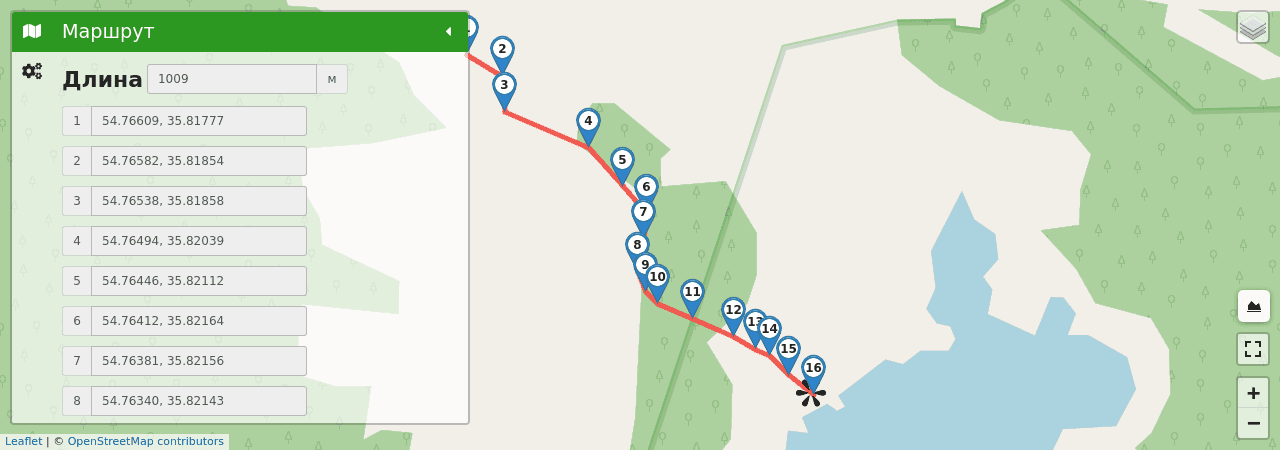Open the map layers selector
The image size is (1280, 450).
point(1253,27)
